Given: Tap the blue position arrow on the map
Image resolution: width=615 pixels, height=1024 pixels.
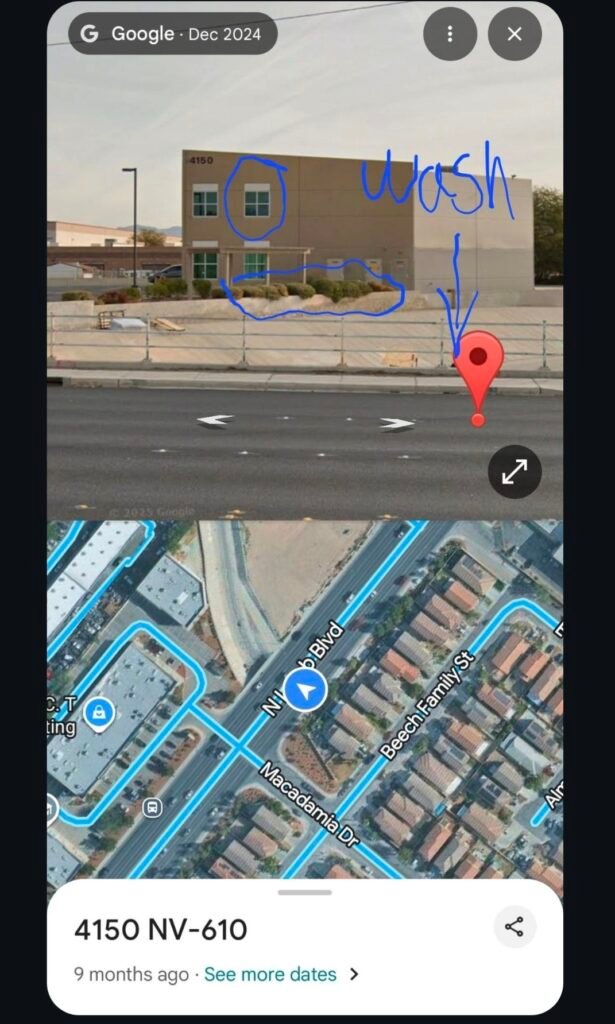Looking at the screenshot, I should tap(305, 690).
